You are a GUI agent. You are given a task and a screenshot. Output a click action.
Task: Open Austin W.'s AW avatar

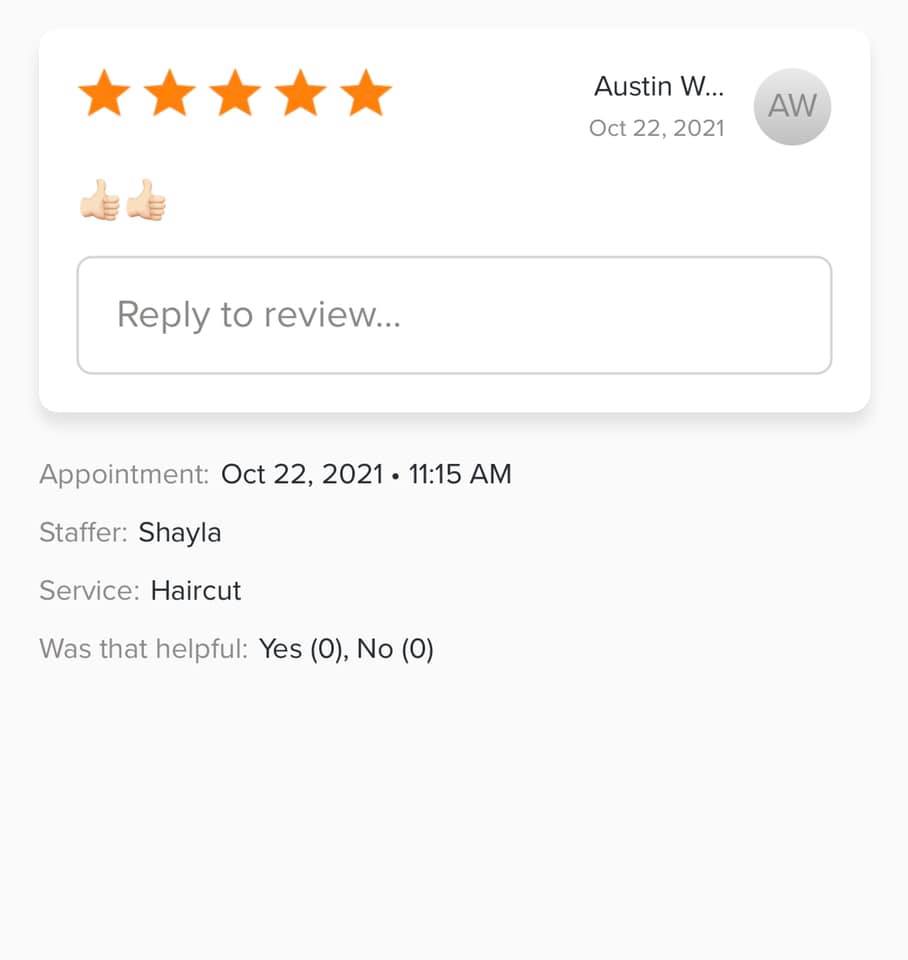point(792,107)
